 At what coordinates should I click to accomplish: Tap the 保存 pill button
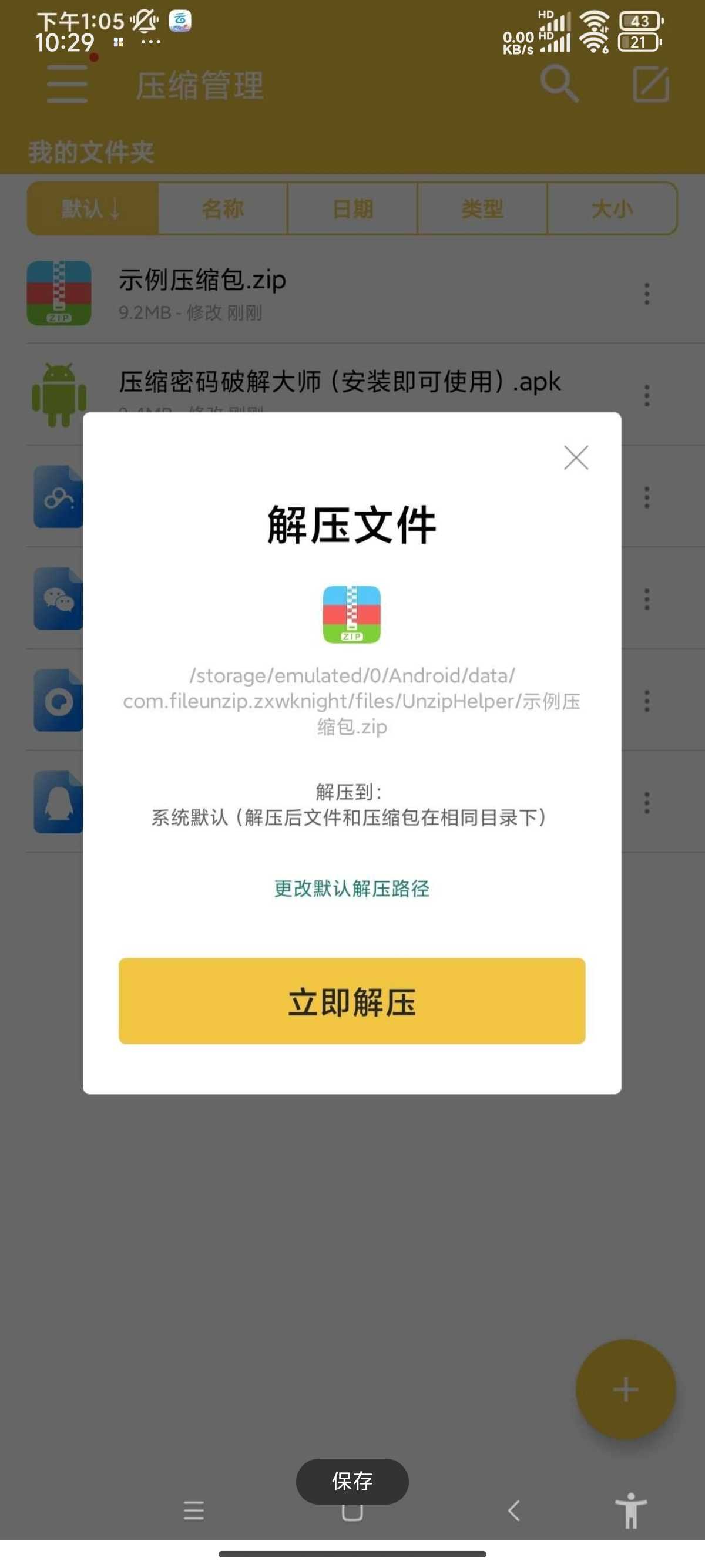(352, 1482)
